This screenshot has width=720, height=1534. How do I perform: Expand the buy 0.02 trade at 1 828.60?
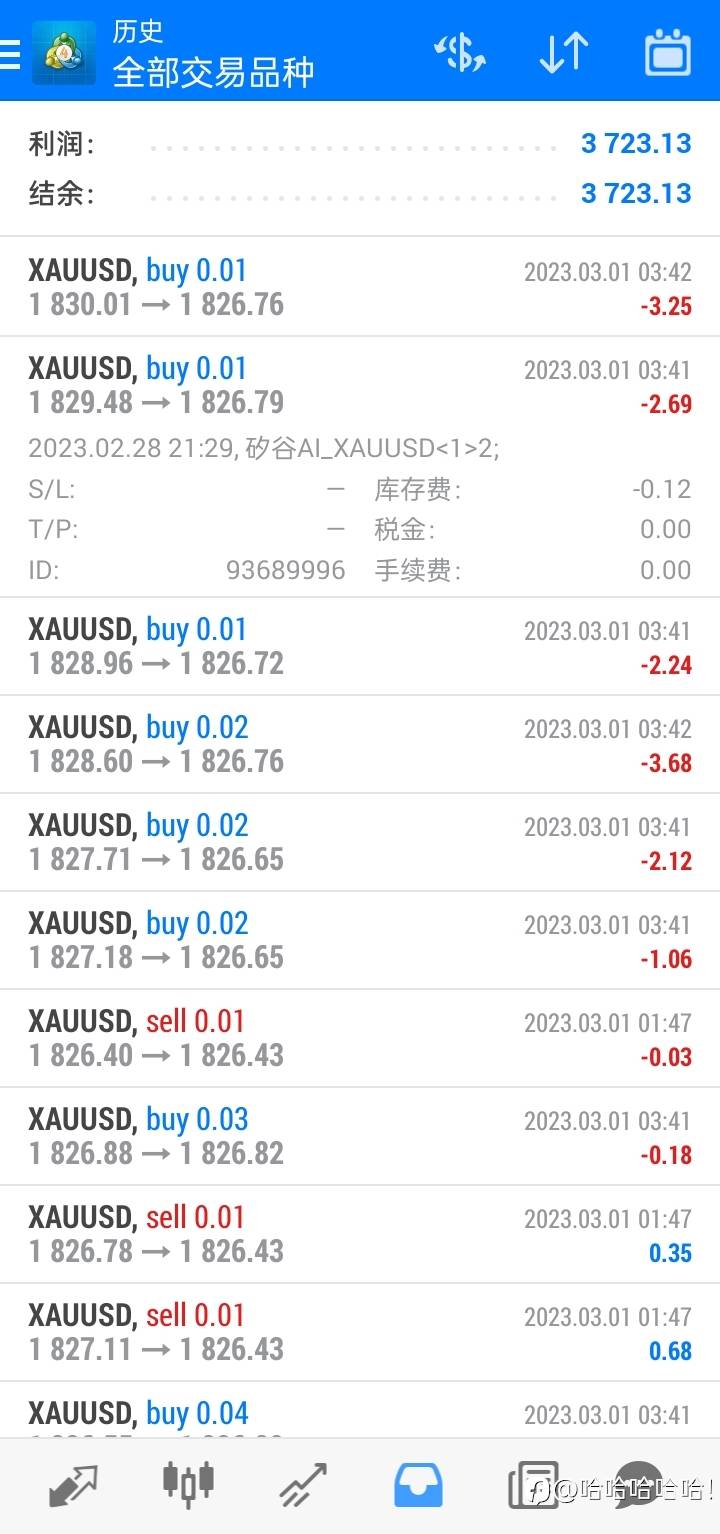tap(360, 744)
